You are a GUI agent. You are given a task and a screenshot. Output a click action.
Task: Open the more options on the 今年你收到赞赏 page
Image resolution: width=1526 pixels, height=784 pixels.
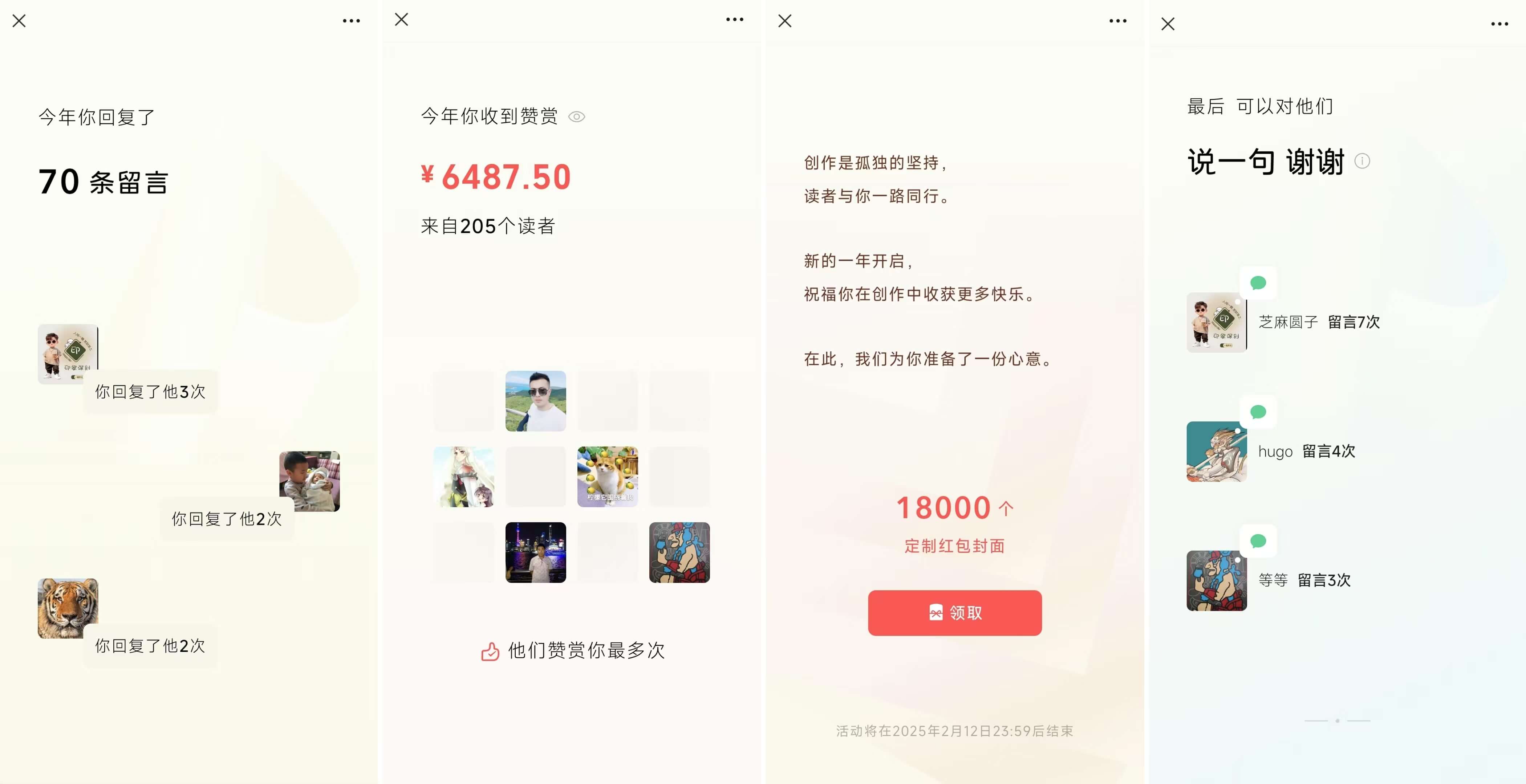(x=735, y=20)
